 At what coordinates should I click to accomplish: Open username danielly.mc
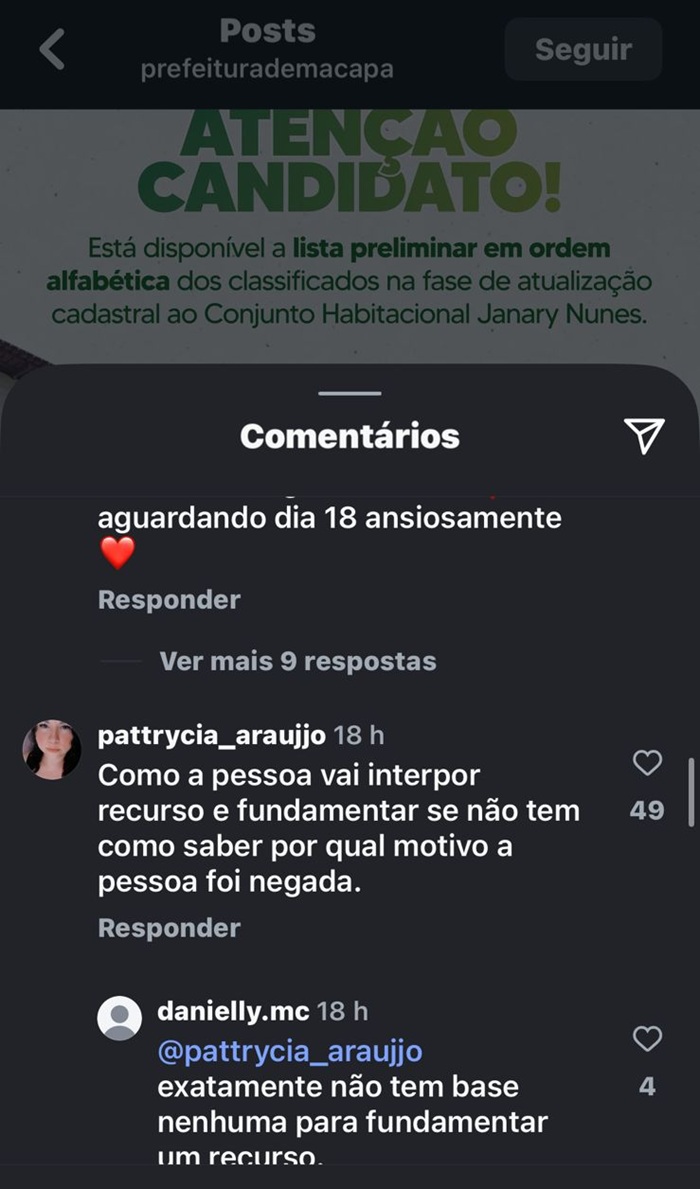click(234, 1011)
